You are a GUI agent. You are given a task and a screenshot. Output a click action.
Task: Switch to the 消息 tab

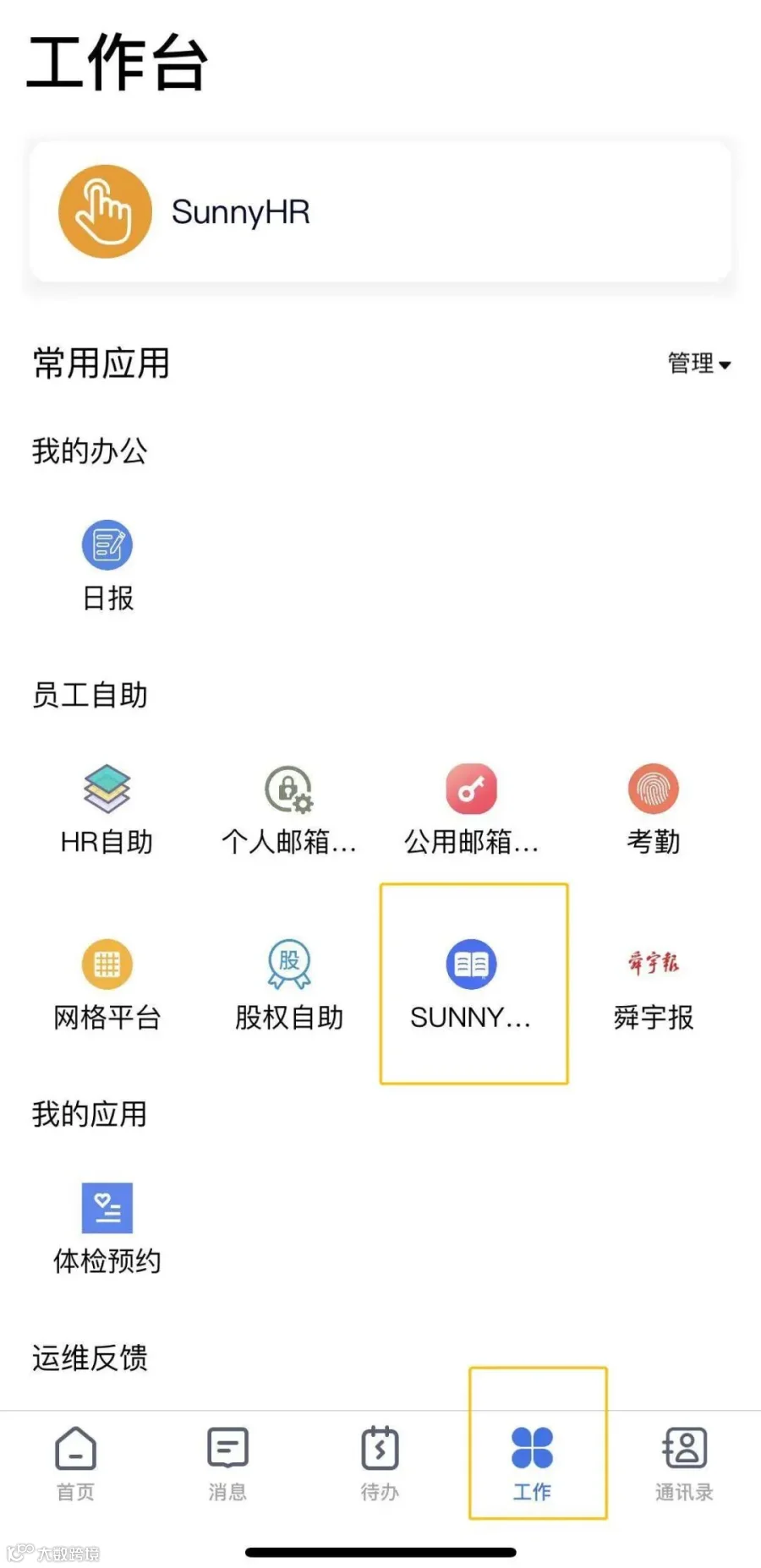coord(228,1464)
